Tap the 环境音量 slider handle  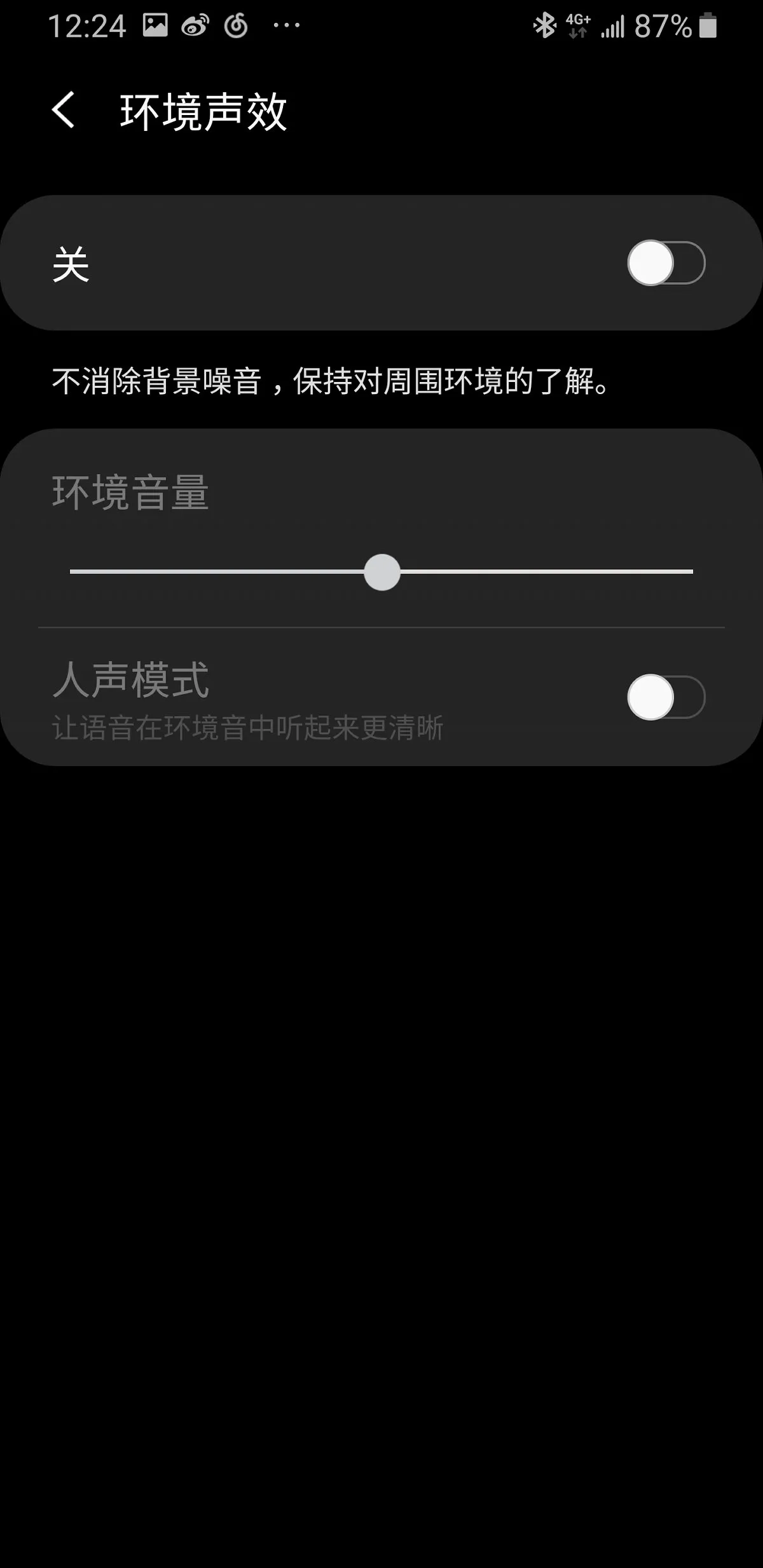(382, 572)
